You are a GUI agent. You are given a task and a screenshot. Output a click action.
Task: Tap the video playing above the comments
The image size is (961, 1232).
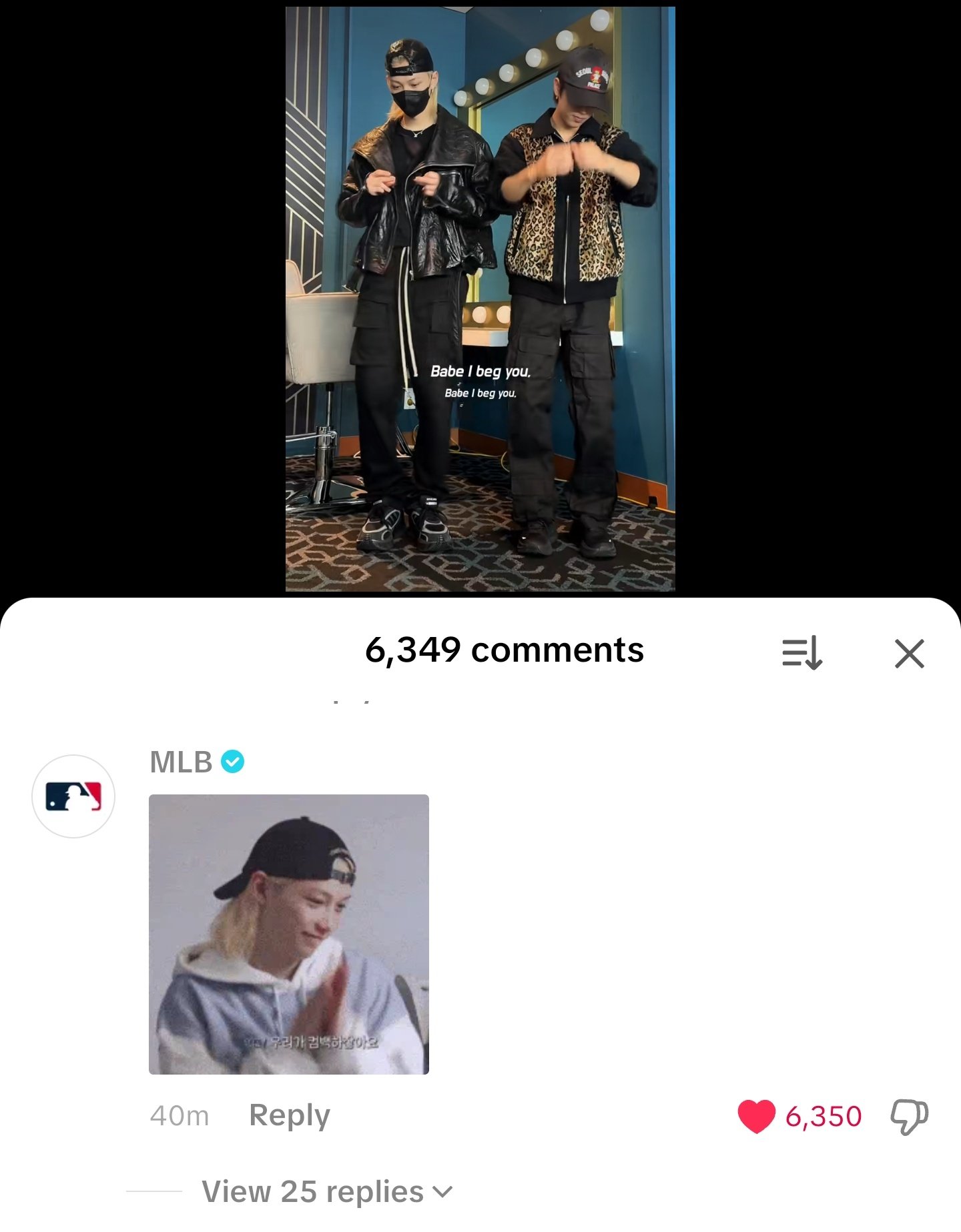tap(480, 299)
